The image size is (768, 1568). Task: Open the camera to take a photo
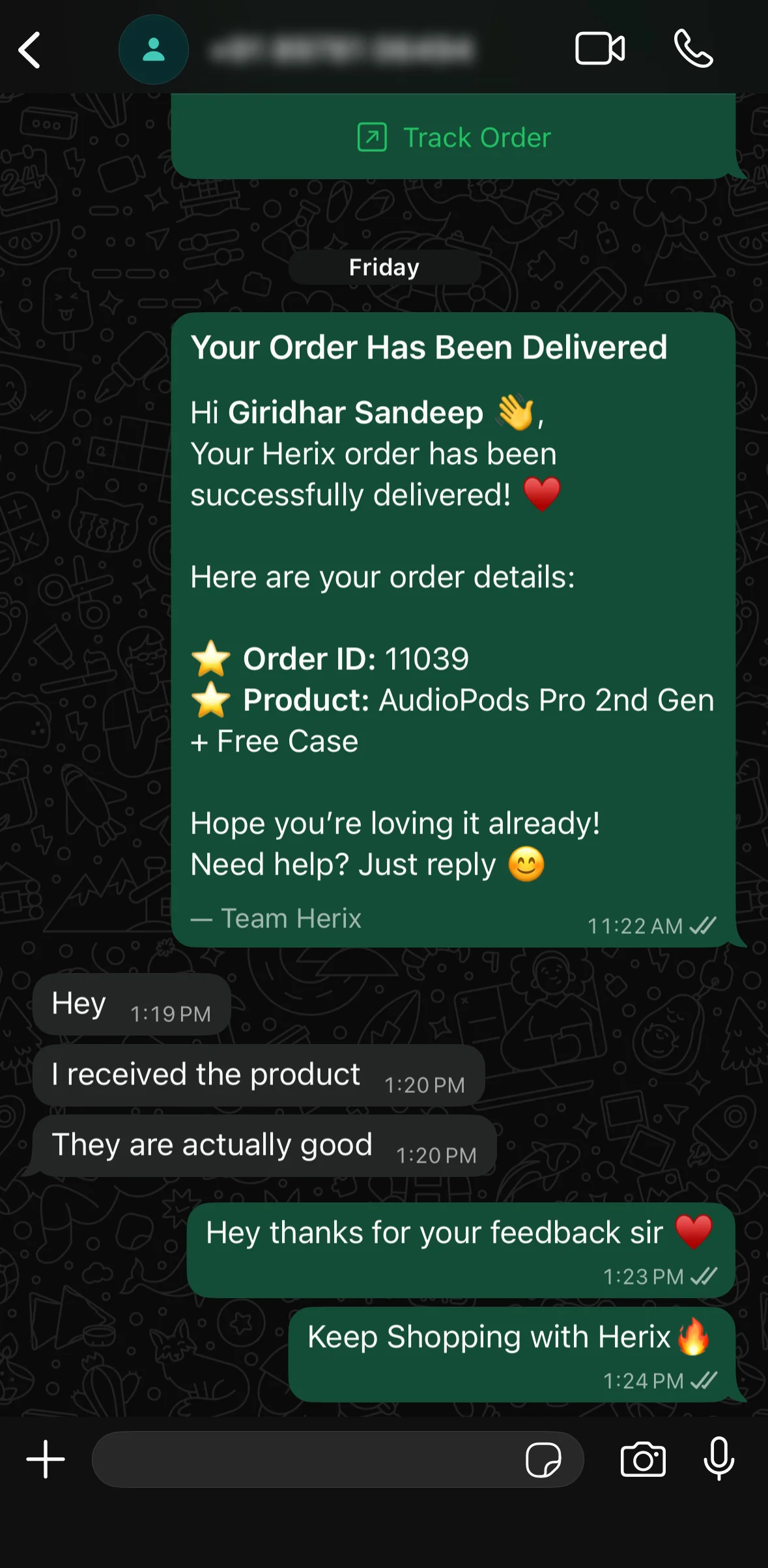pos(643,1459)
